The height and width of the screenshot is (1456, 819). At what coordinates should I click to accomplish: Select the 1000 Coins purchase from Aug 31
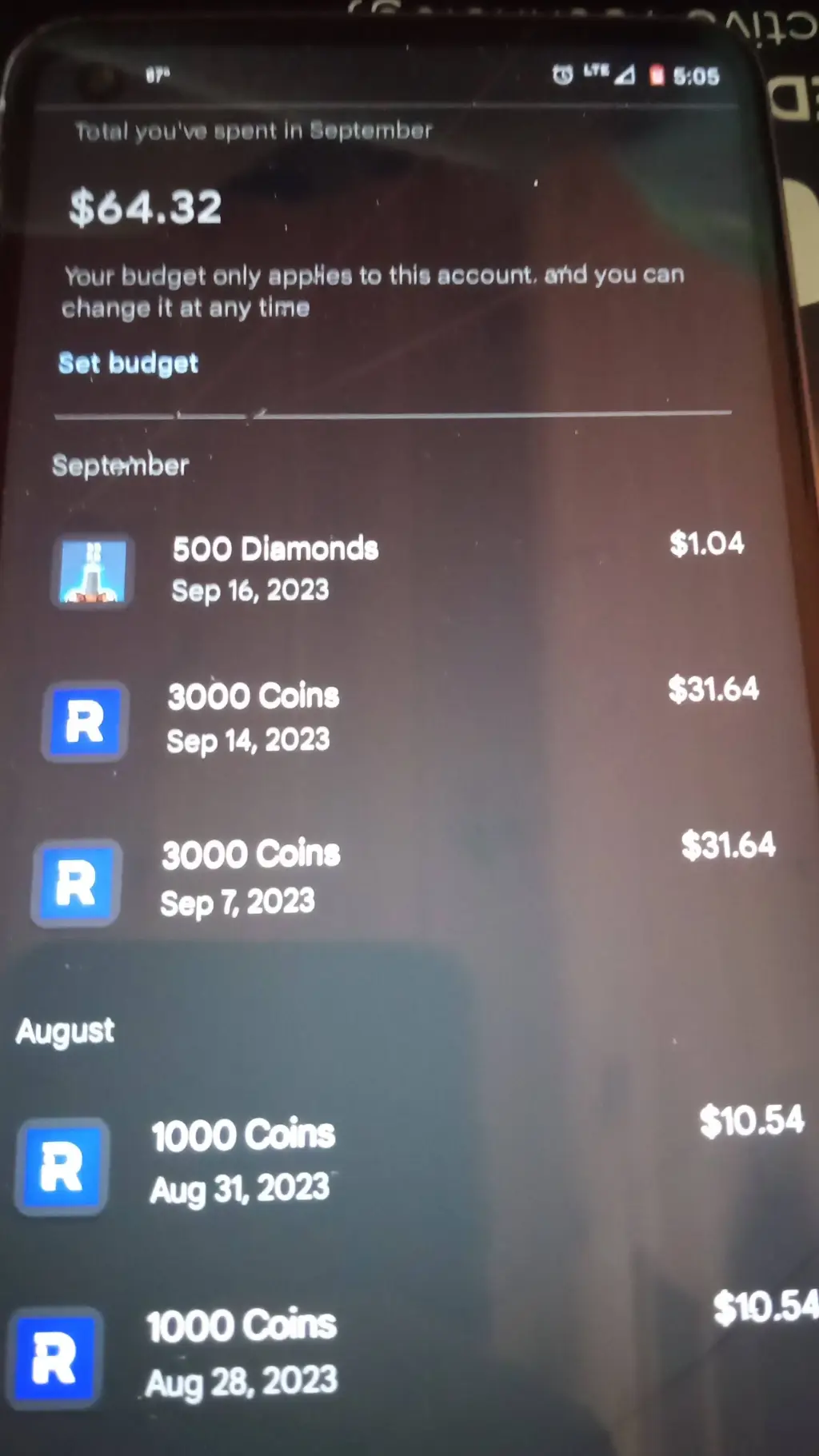pos(242,1160)
